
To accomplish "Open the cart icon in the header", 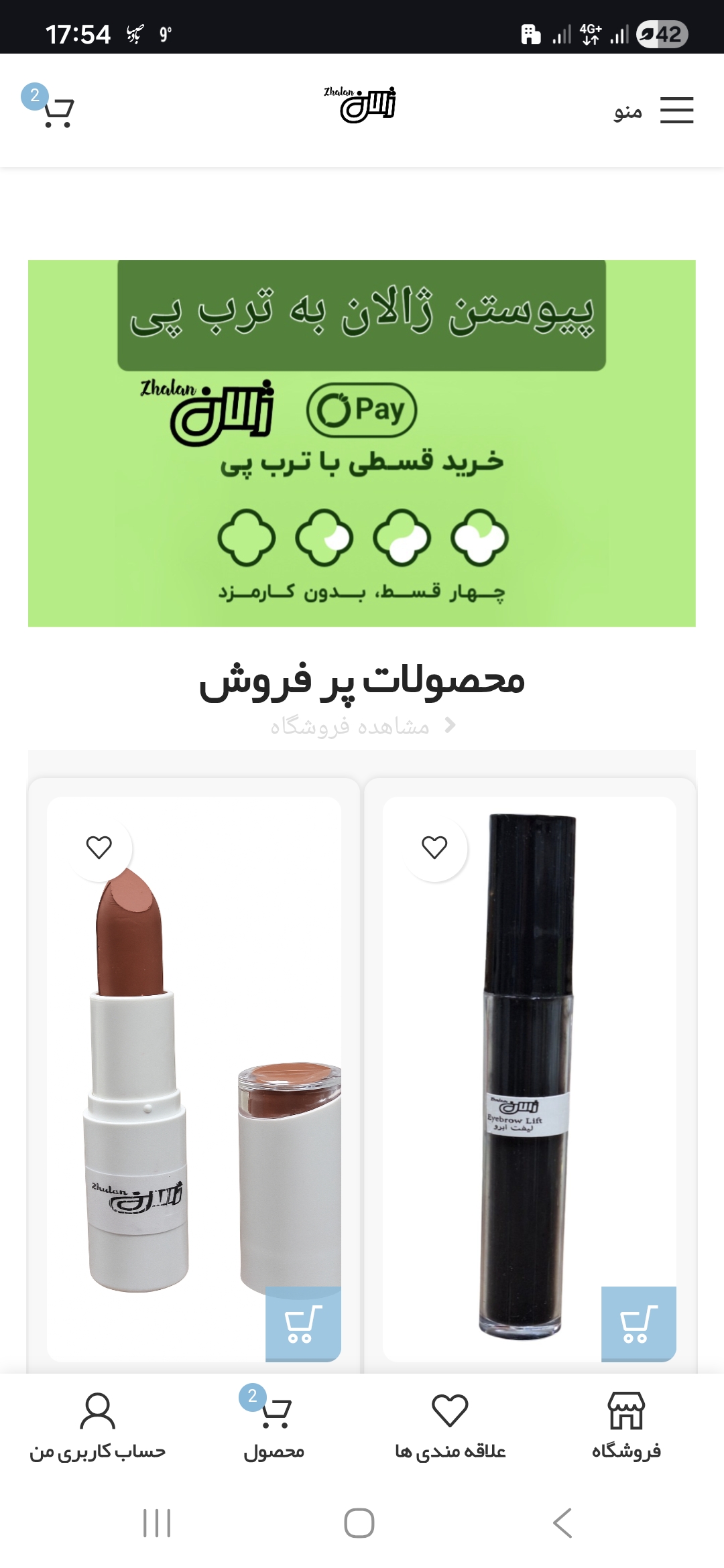I will pos(56,111).
